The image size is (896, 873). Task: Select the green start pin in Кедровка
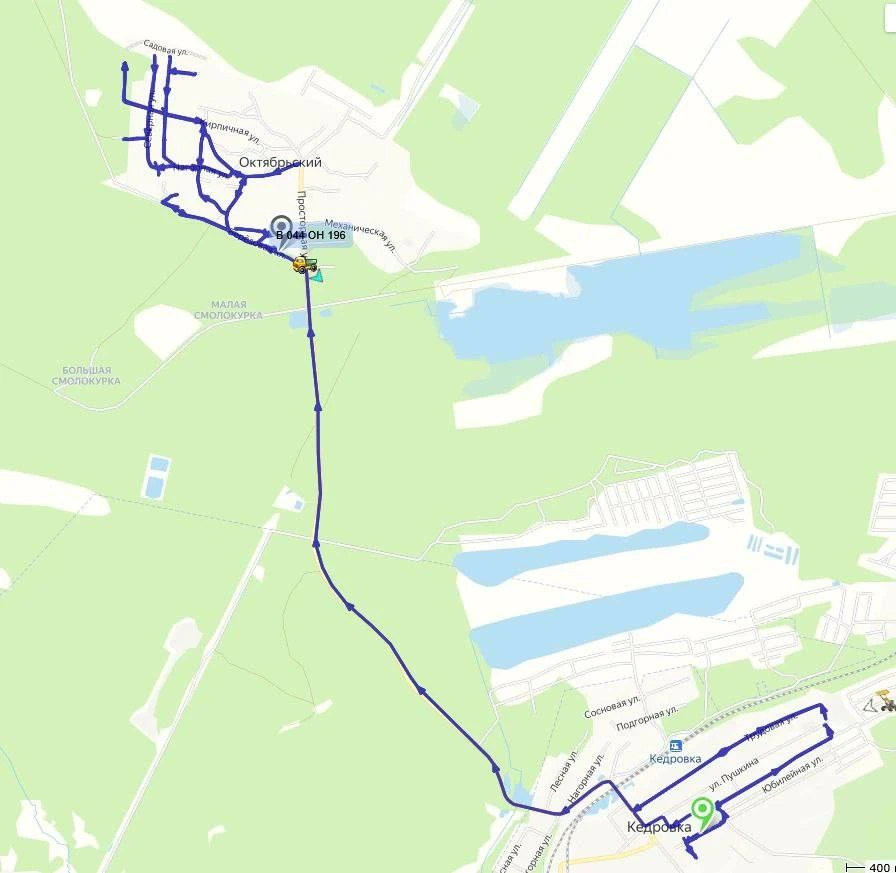703,811
